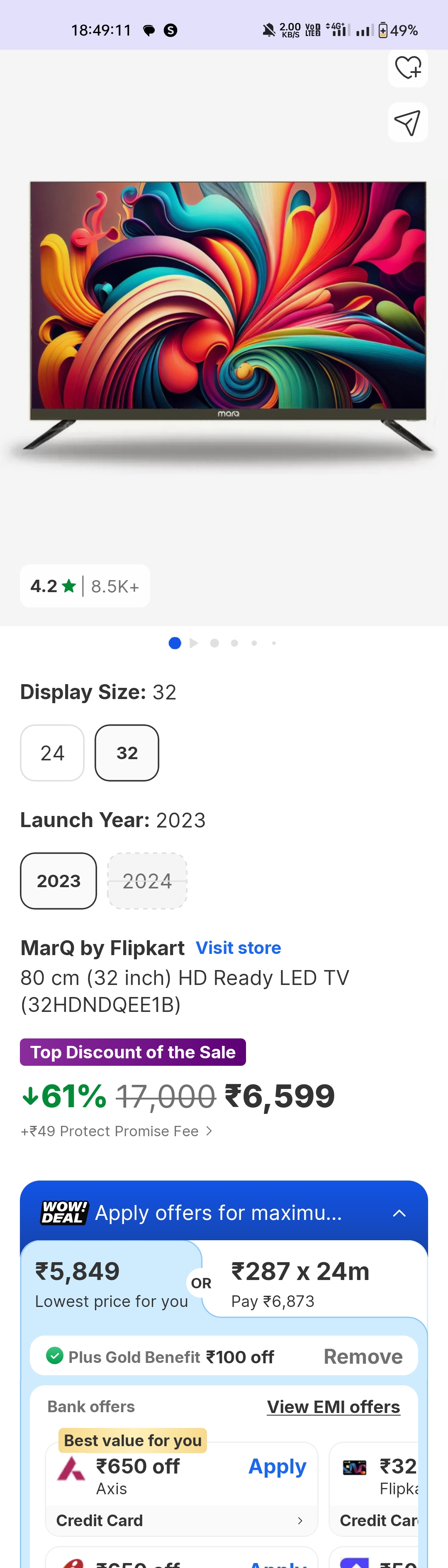Open Axis Credit Card offer details
448x1568 pixels.
coord(181,1520)
